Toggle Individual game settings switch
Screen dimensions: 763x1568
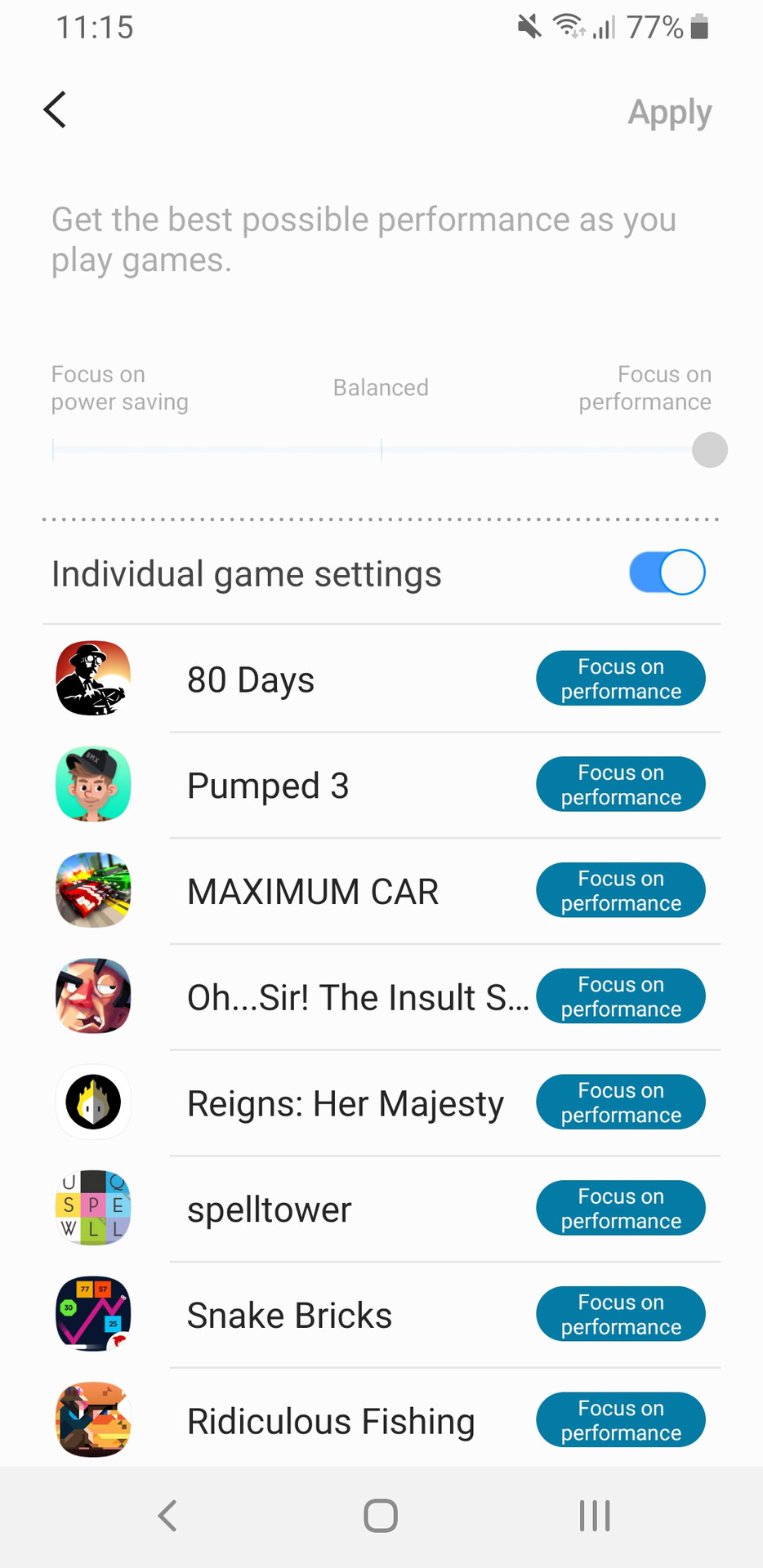pos(667,572)
